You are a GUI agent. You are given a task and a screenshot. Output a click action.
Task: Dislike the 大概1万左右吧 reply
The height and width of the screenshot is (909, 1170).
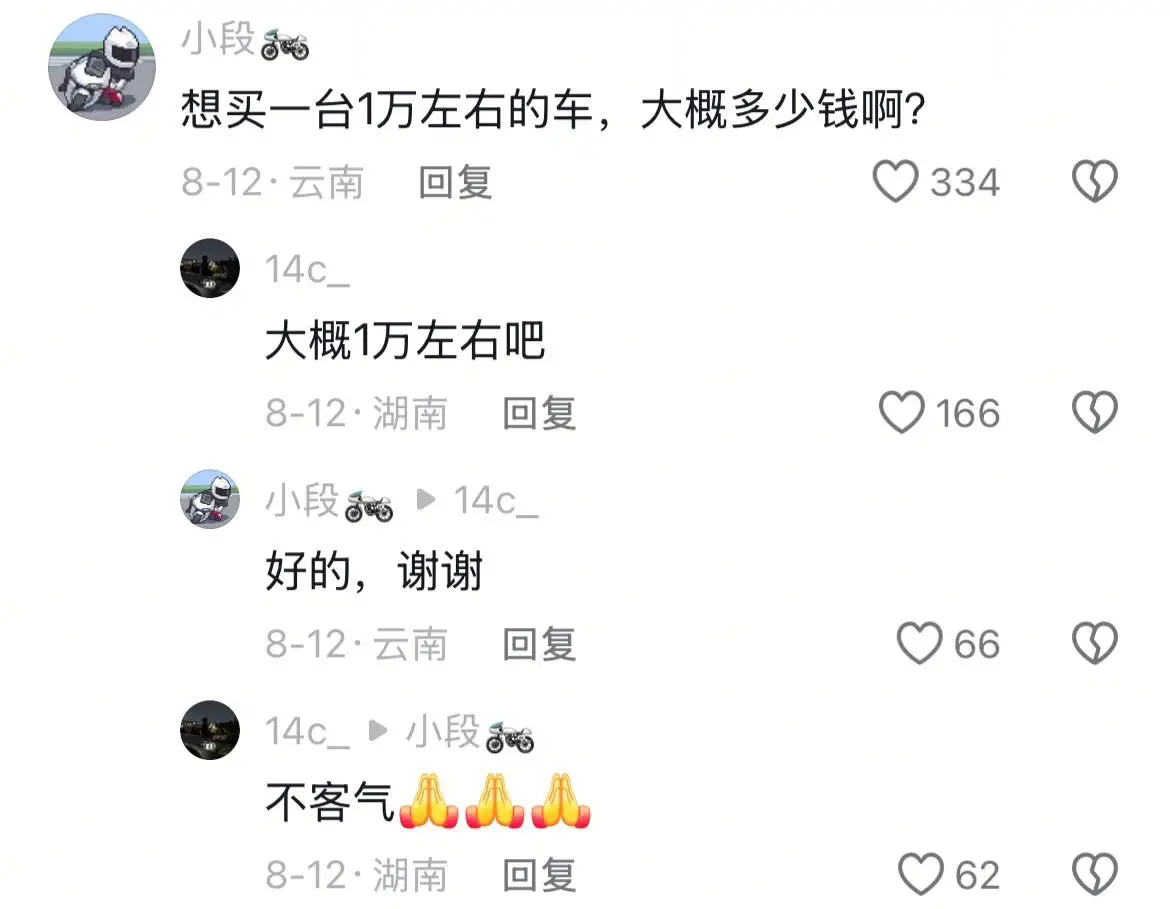(x=1095, y=412)
